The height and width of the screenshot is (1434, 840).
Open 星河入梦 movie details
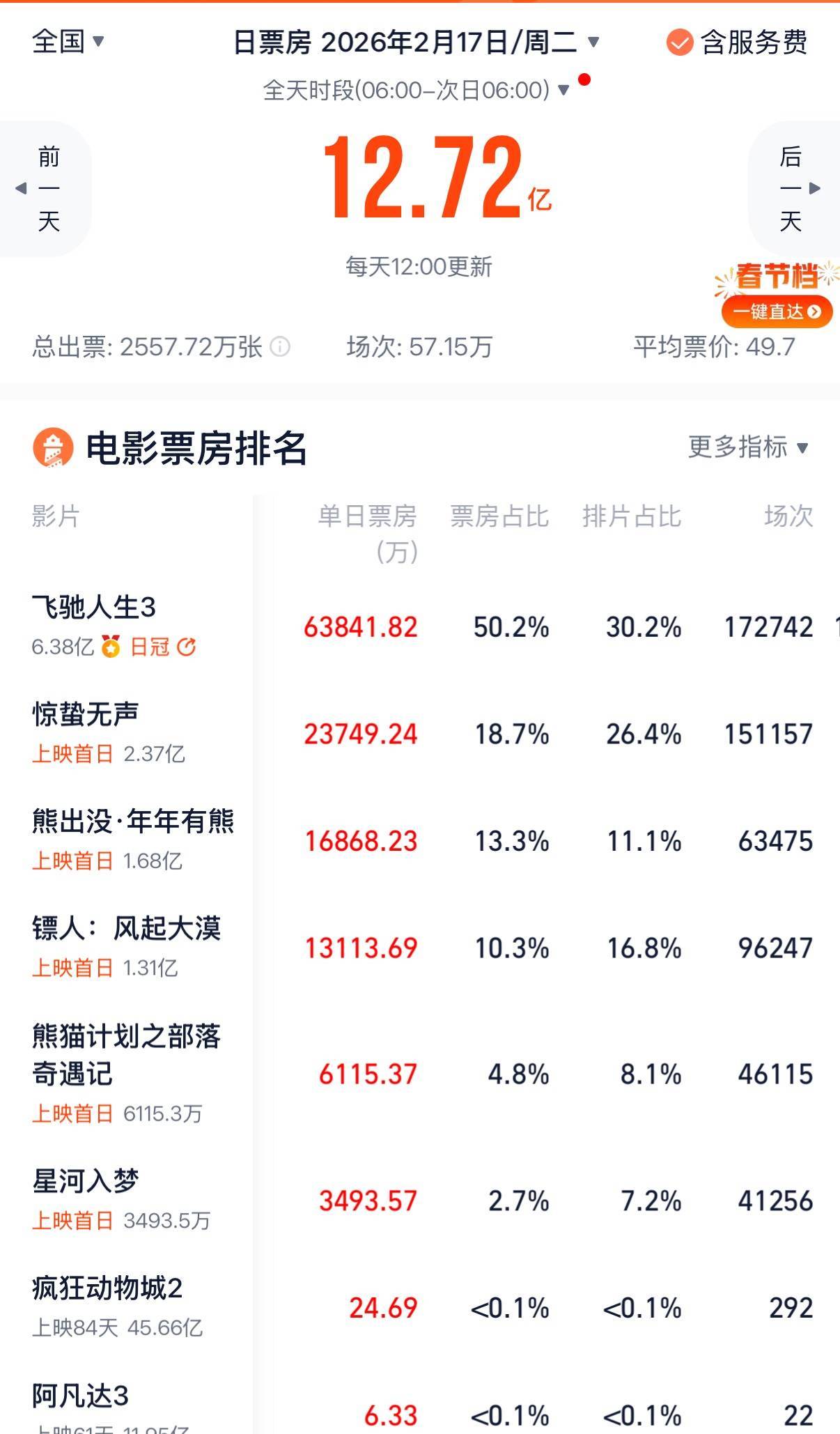(85, 1182)
